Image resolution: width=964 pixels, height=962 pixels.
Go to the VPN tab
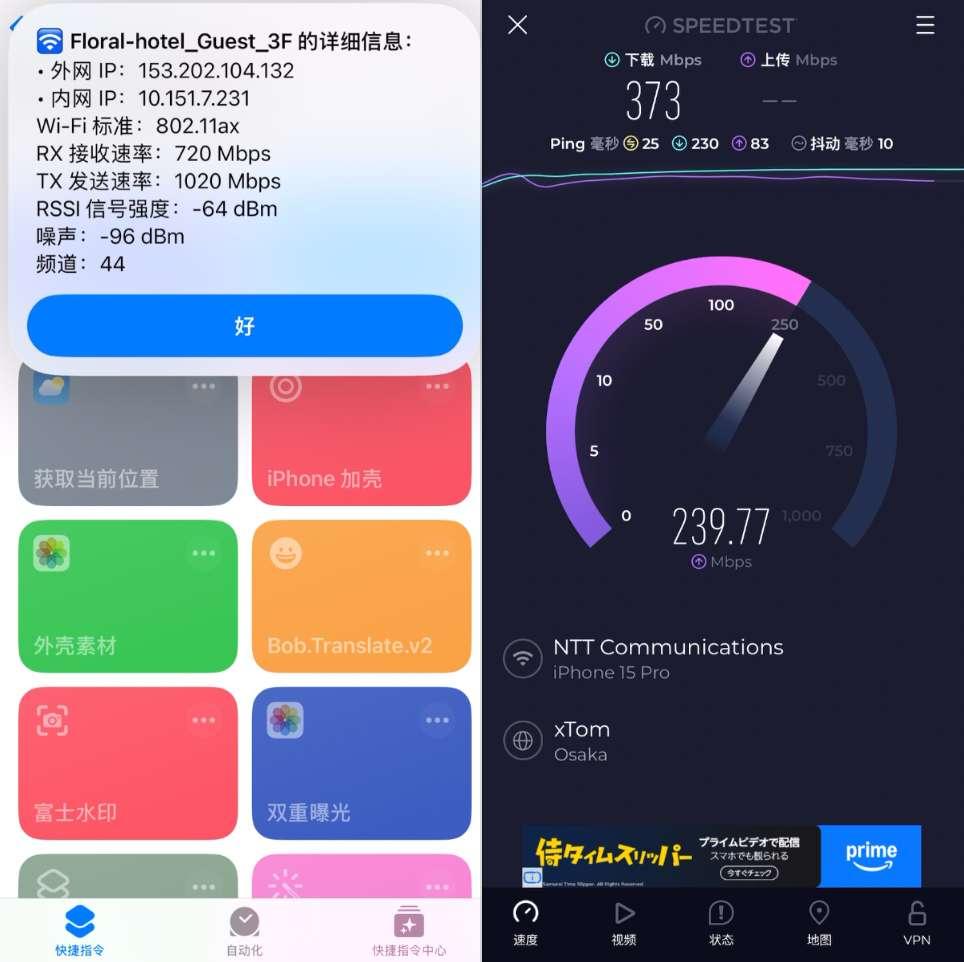point(916,922)
